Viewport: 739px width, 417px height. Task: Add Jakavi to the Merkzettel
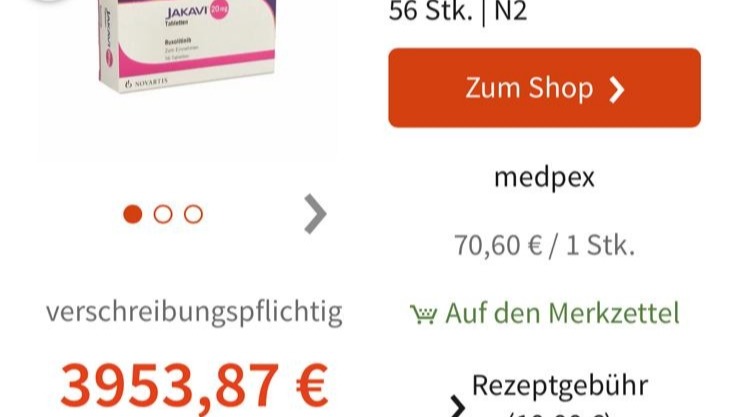pos(544,313)
